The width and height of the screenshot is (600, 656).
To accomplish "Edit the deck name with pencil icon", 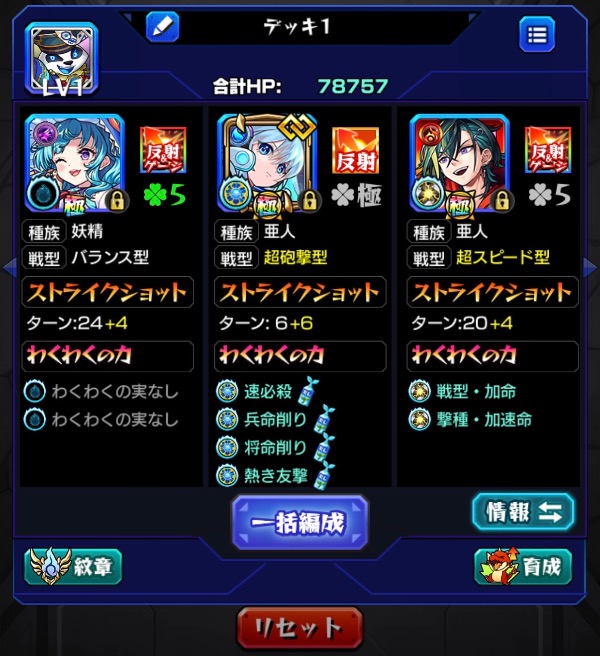I will click(x=161, y=27).
